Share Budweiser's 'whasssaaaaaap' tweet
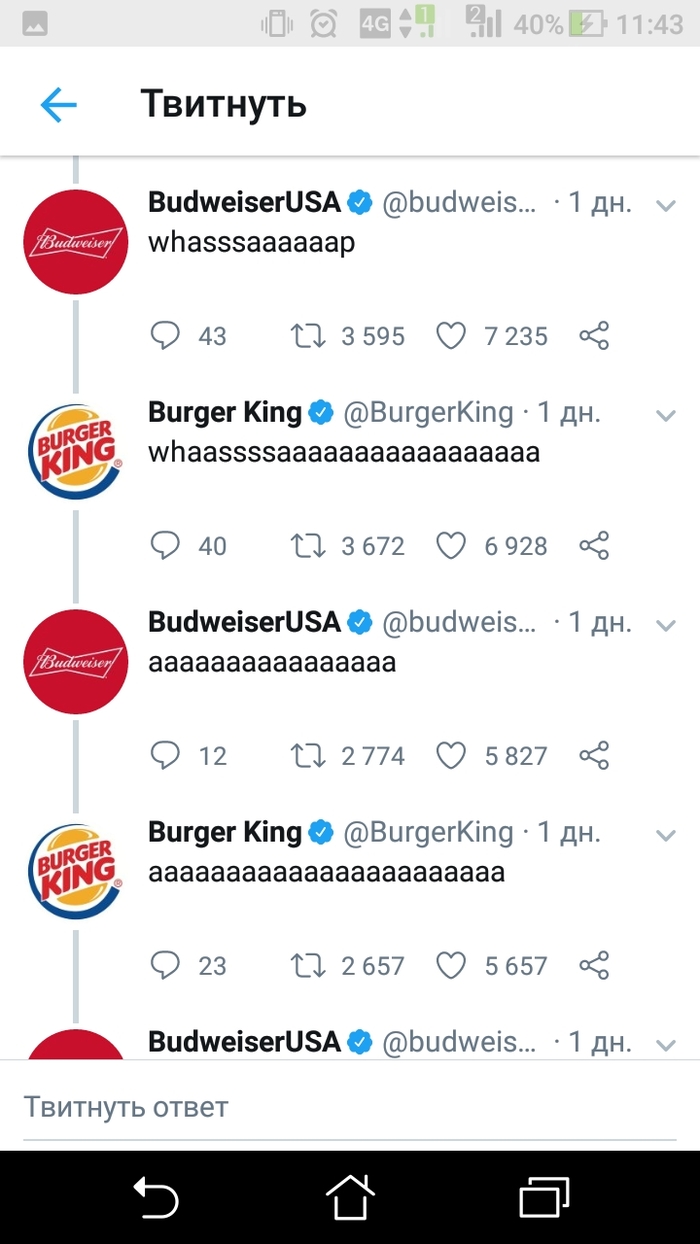 (x=594, y=335)
